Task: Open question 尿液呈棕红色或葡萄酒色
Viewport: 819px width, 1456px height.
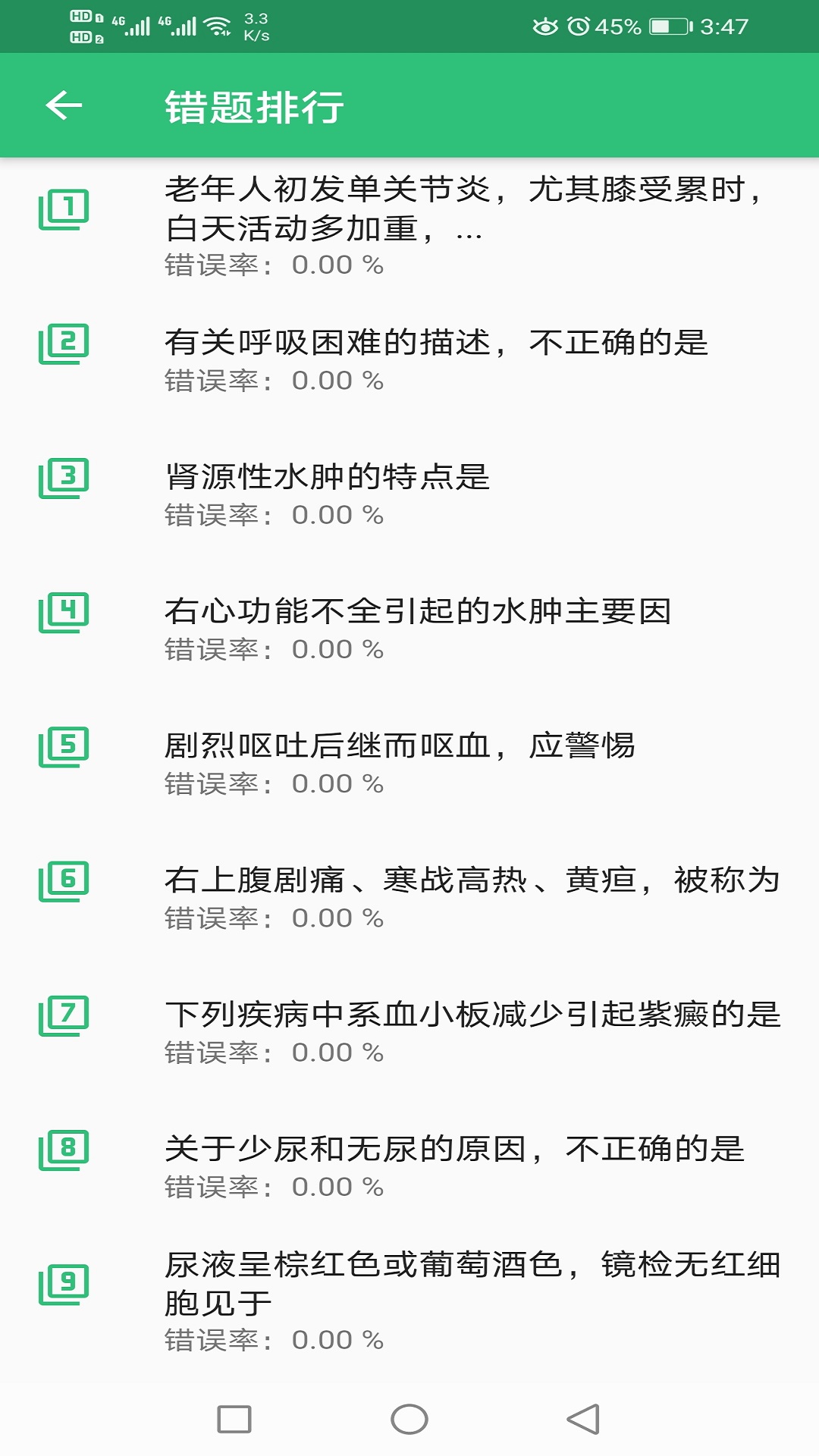Action: pos(472,1283)
